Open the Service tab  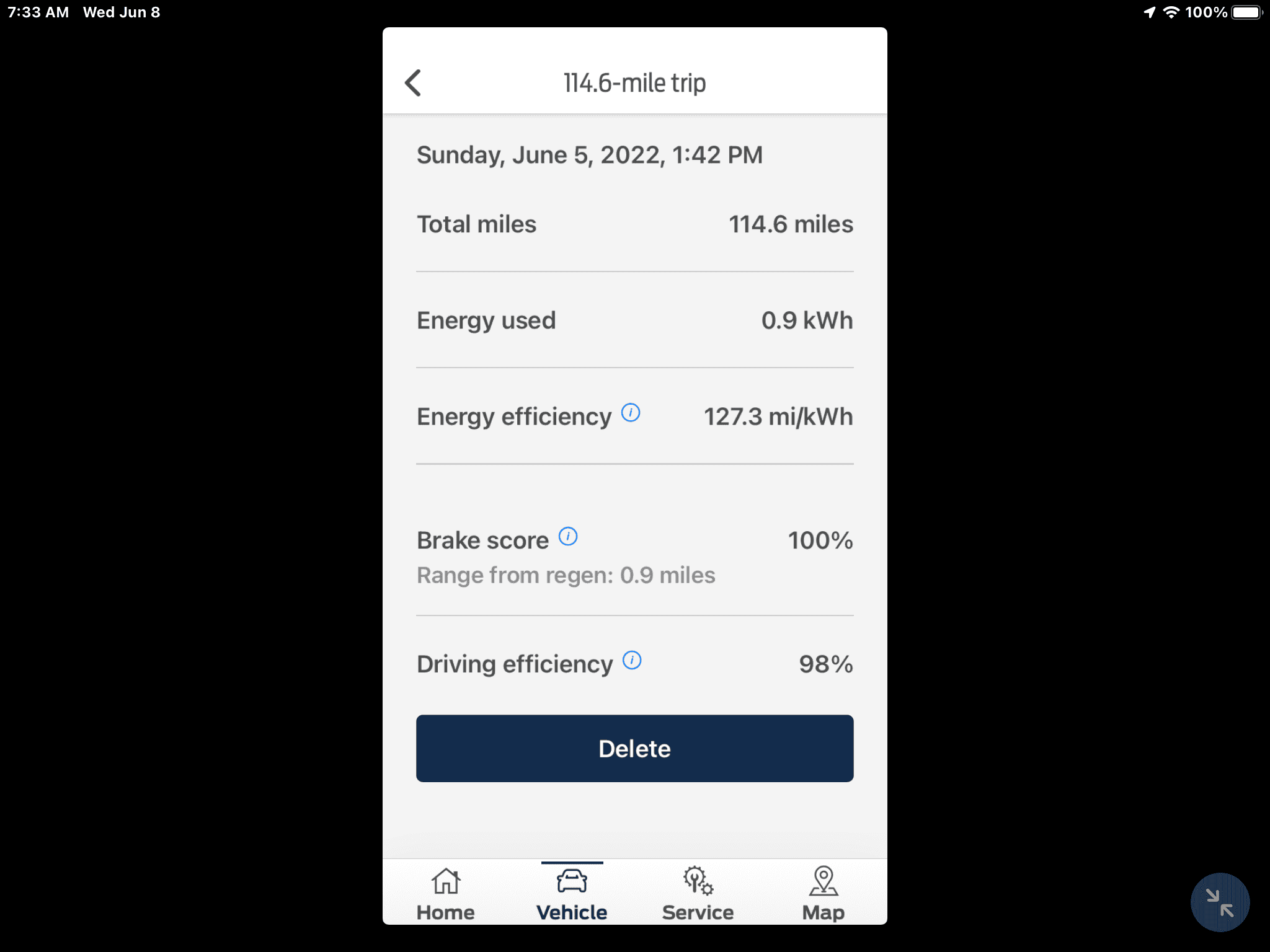(x=698, y=894)
